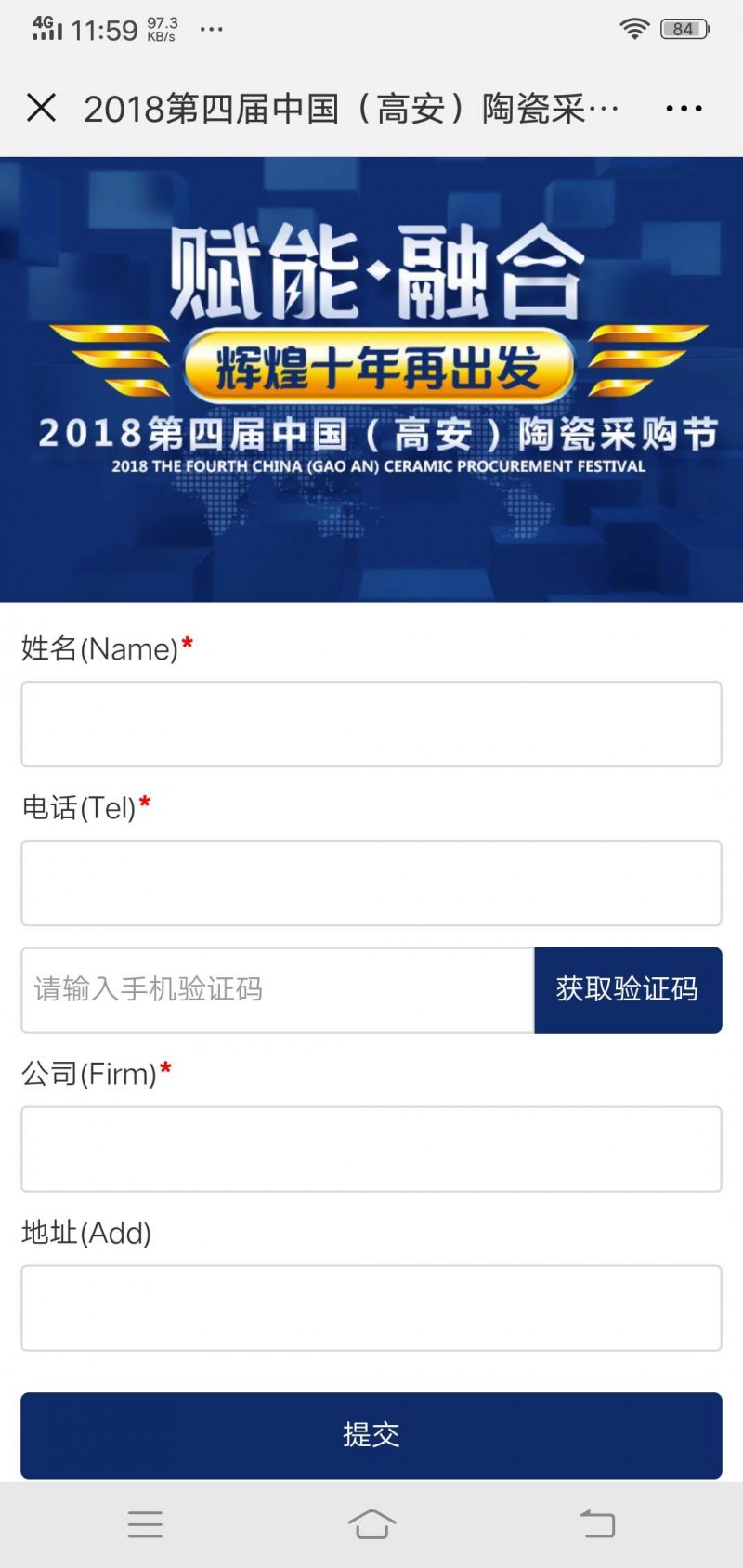Select the 电话(Tel) input field
Viewport: 743px width, 1568px height.
pyautogui.click(x=371, y=882)
